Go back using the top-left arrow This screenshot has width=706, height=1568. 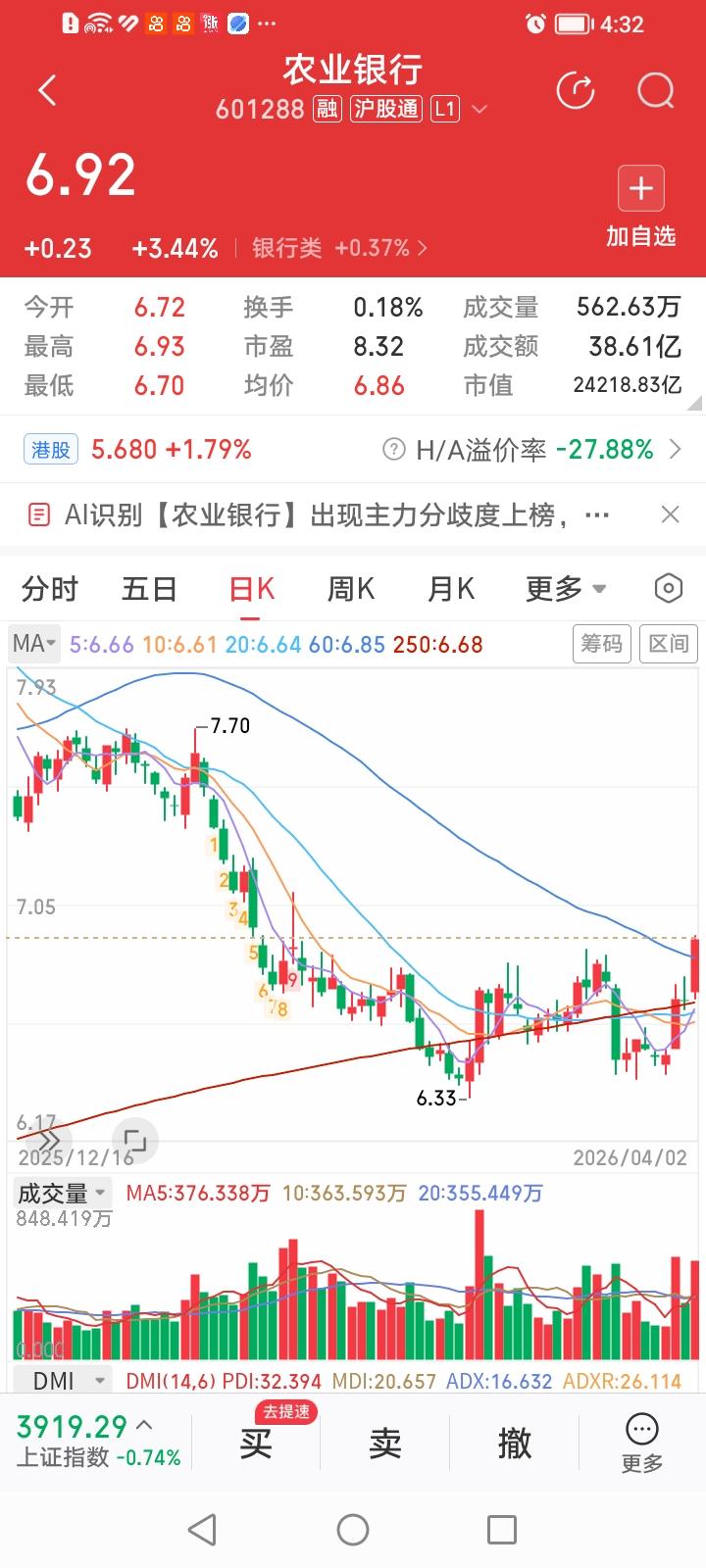click(46, 89)
